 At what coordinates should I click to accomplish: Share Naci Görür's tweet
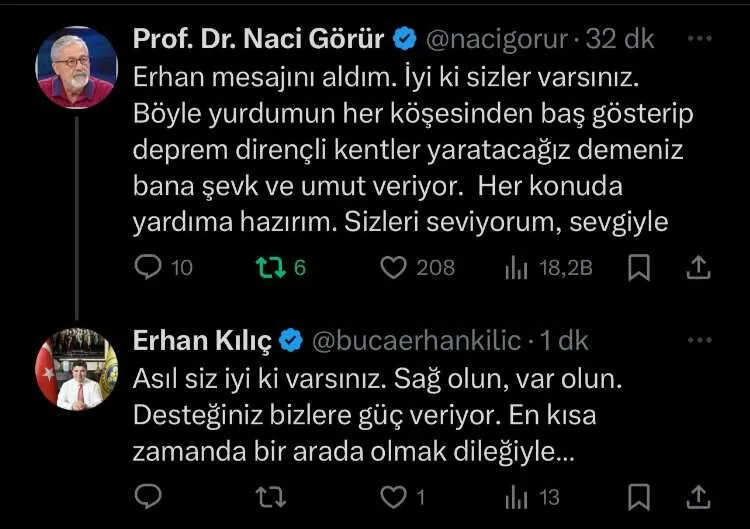point(700,267)
